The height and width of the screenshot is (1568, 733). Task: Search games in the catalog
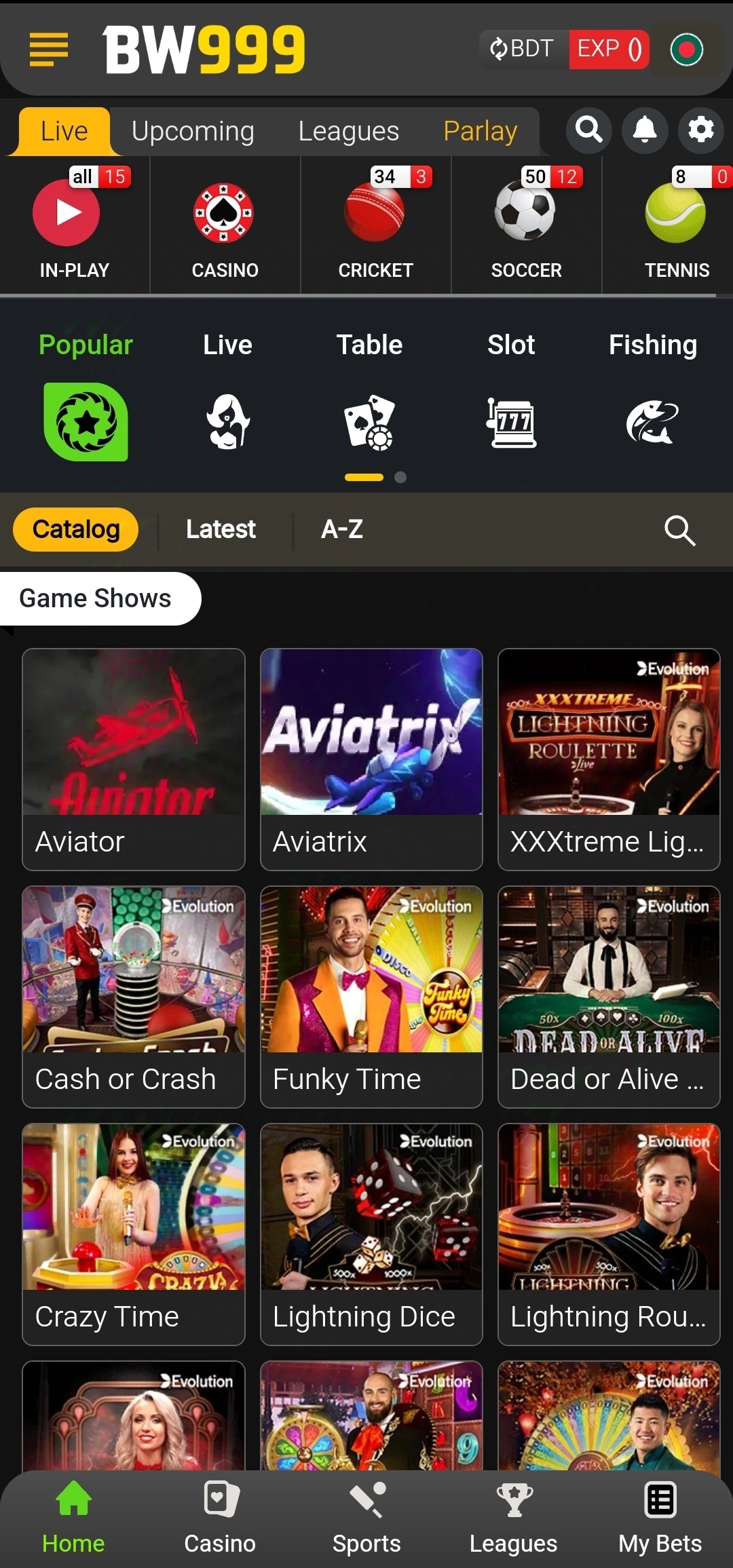click(679, 531)
